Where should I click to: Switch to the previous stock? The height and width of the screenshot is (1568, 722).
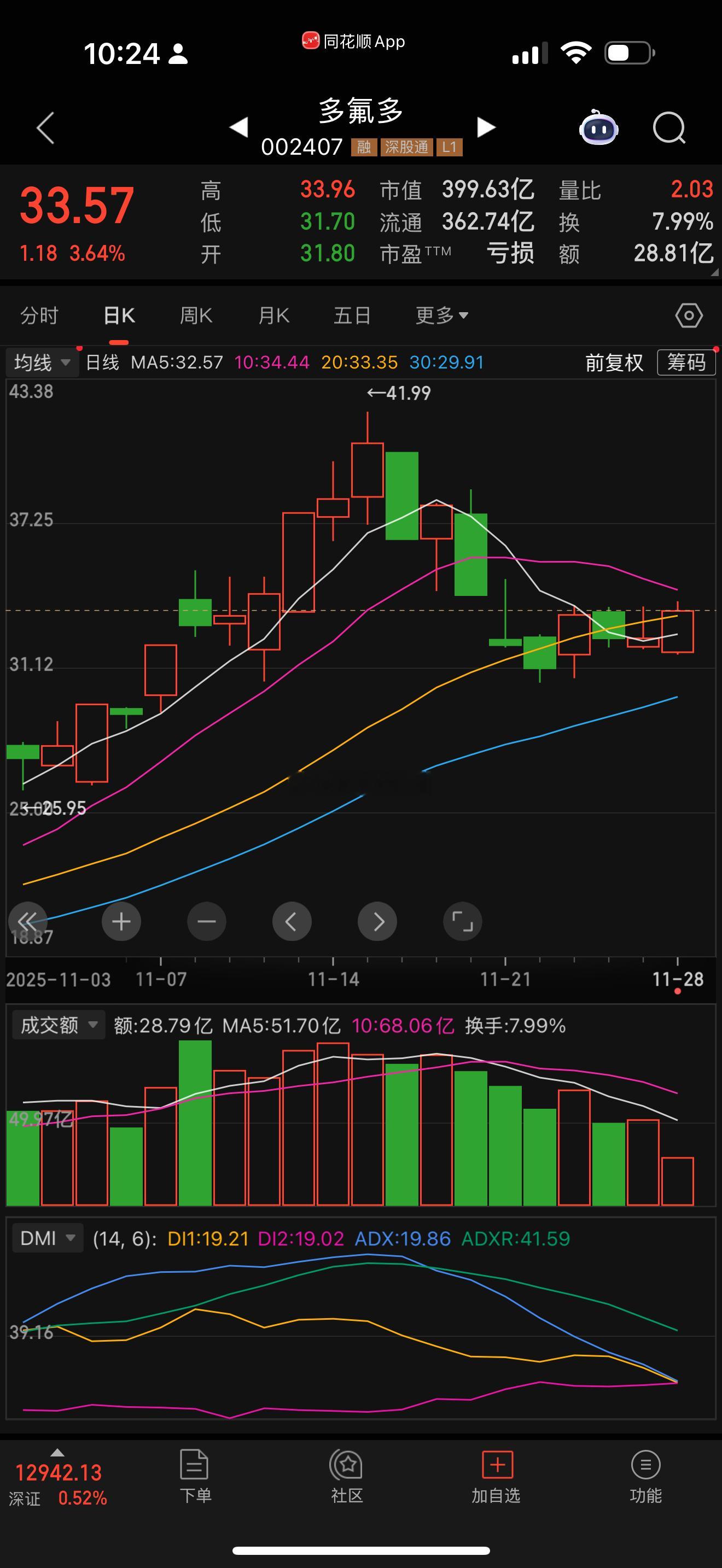click(x=238, y=127)
